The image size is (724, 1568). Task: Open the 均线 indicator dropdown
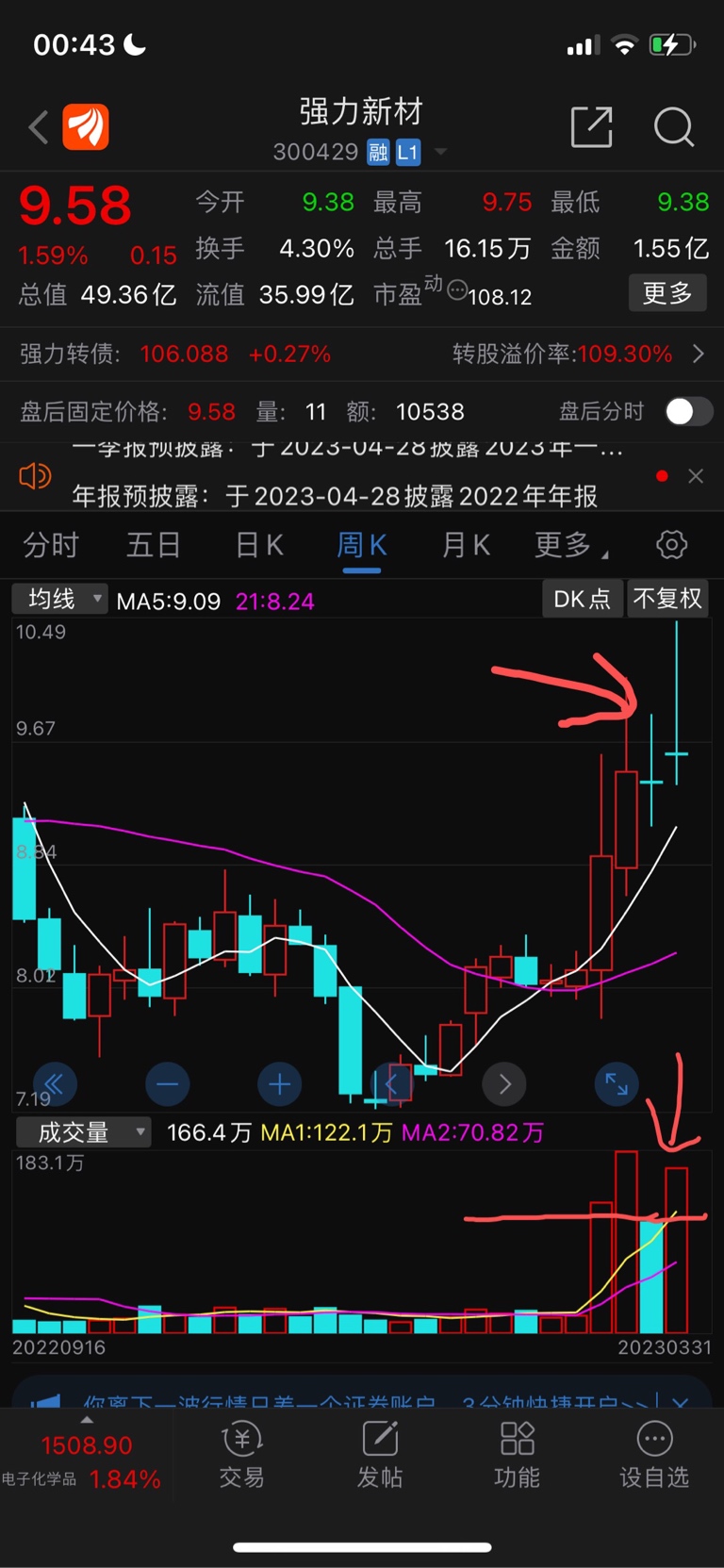pyautogui.click(x=59, y=599)
